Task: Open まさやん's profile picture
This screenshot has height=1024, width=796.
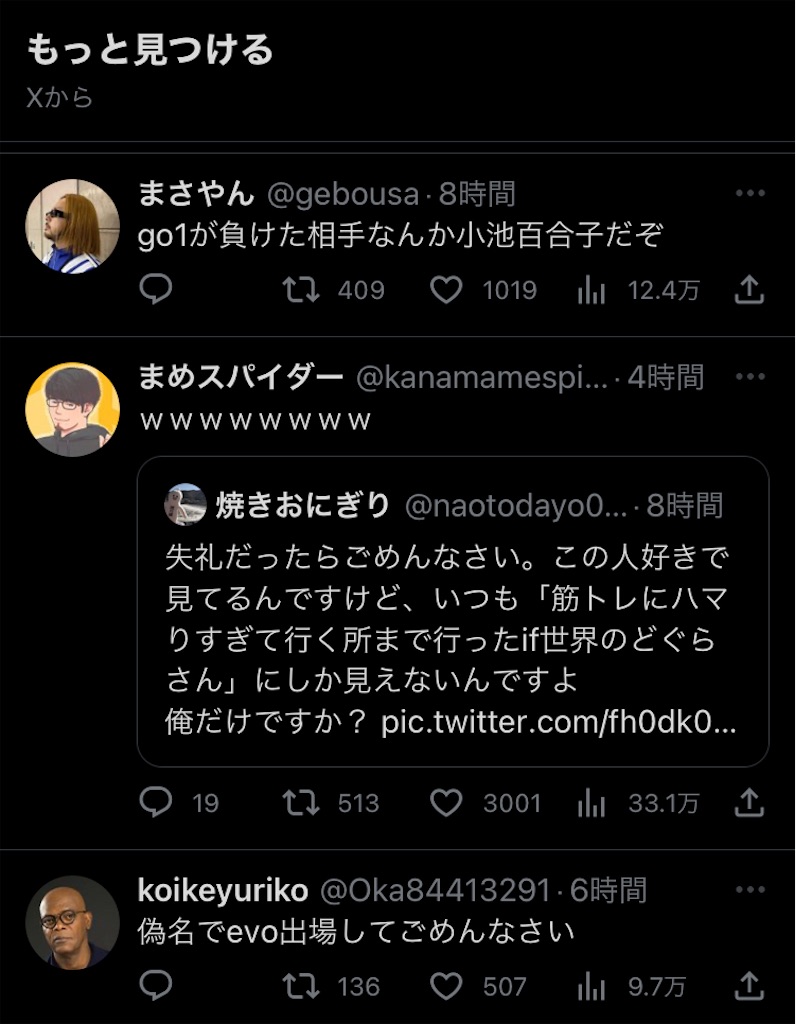Action: click(x=72, y=226)
